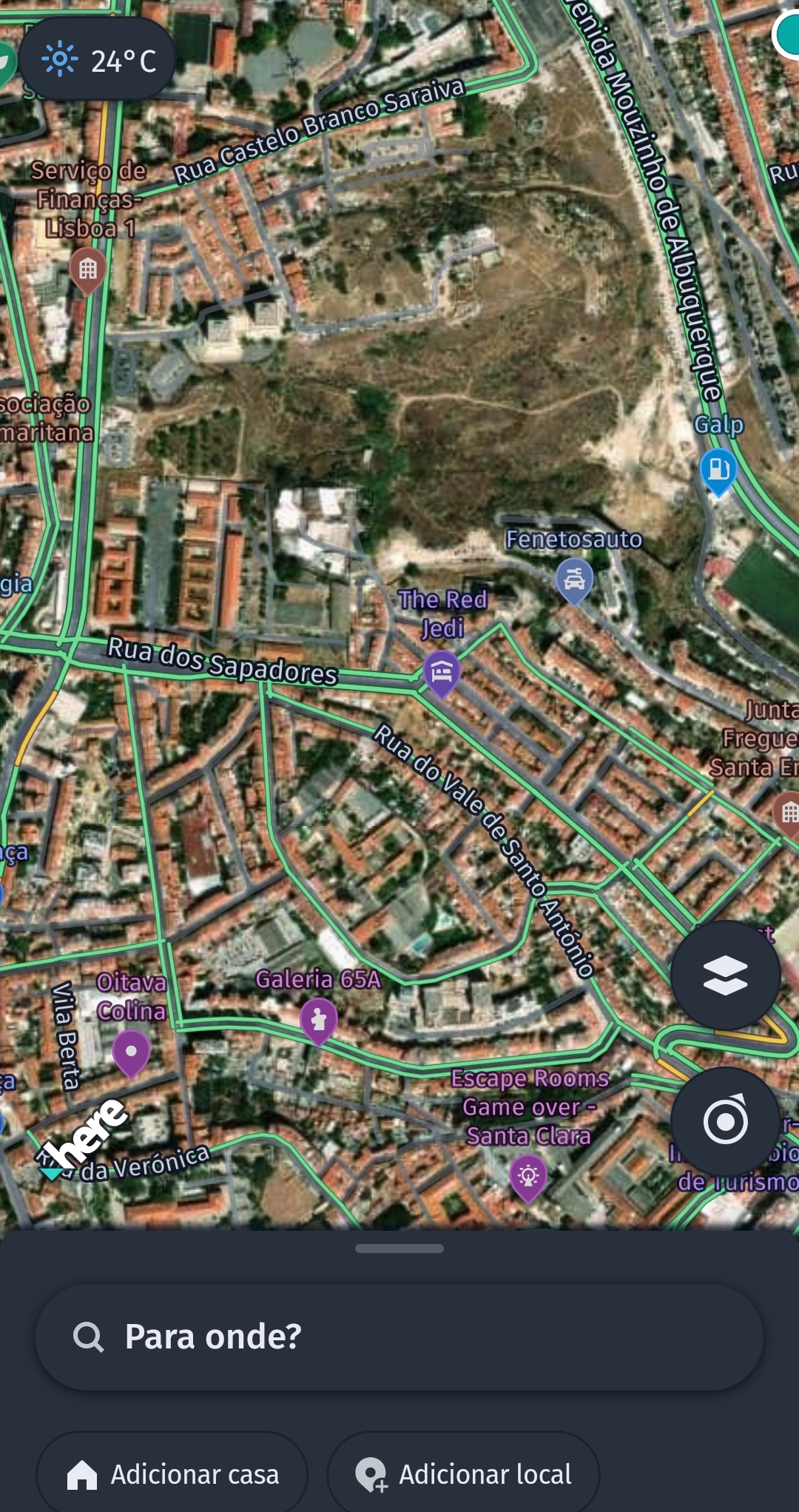799x1512 pixels.
Task: Open the 24°C weather chip
Action: click(97, 59)
